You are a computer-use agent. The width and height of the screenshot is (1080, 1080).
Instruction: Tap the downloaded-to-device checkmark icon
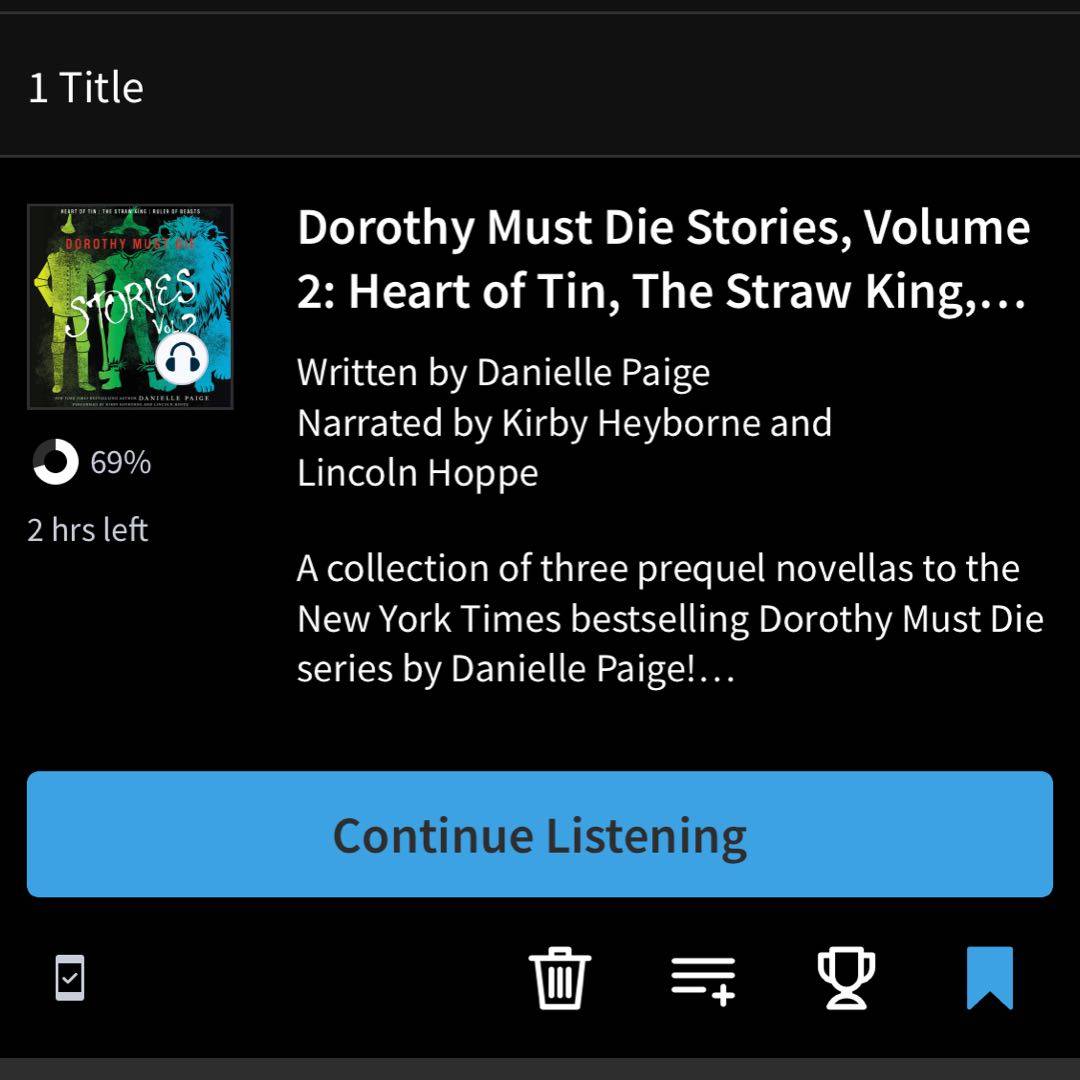(69, 977)
